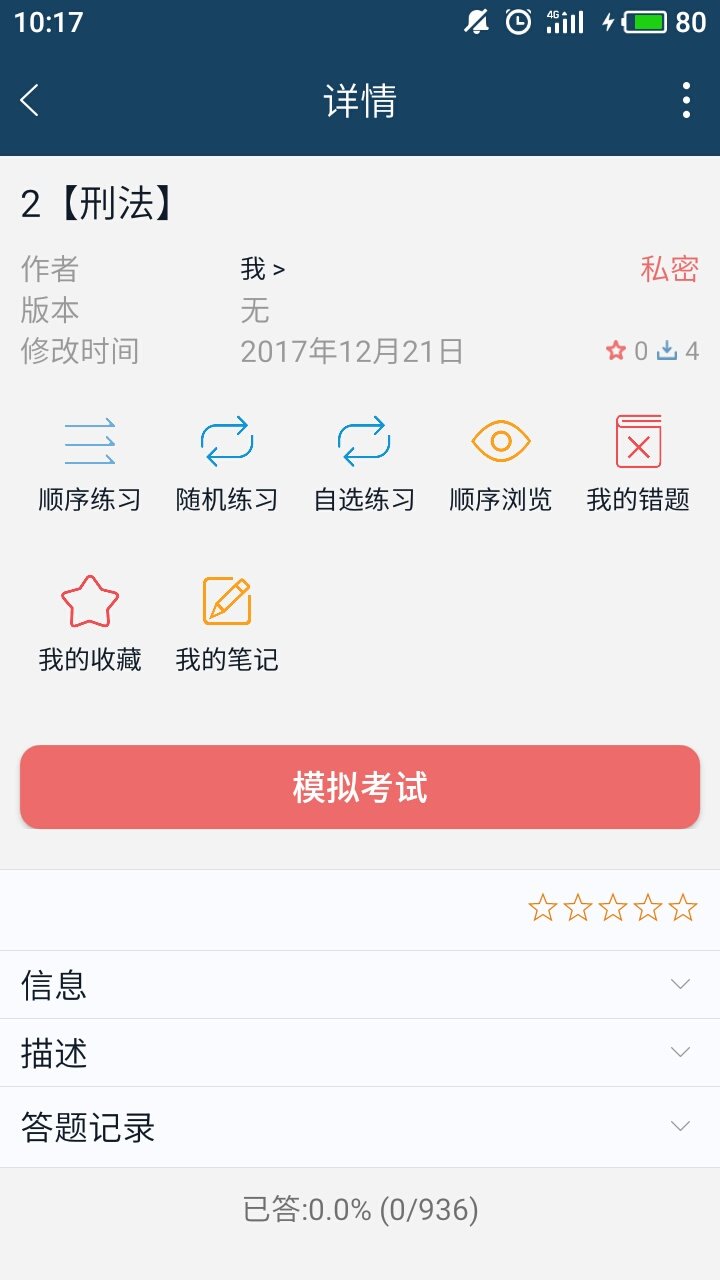Expand the 信息 section
This screenshot has height=1280, width=720.
click(360, 985)
